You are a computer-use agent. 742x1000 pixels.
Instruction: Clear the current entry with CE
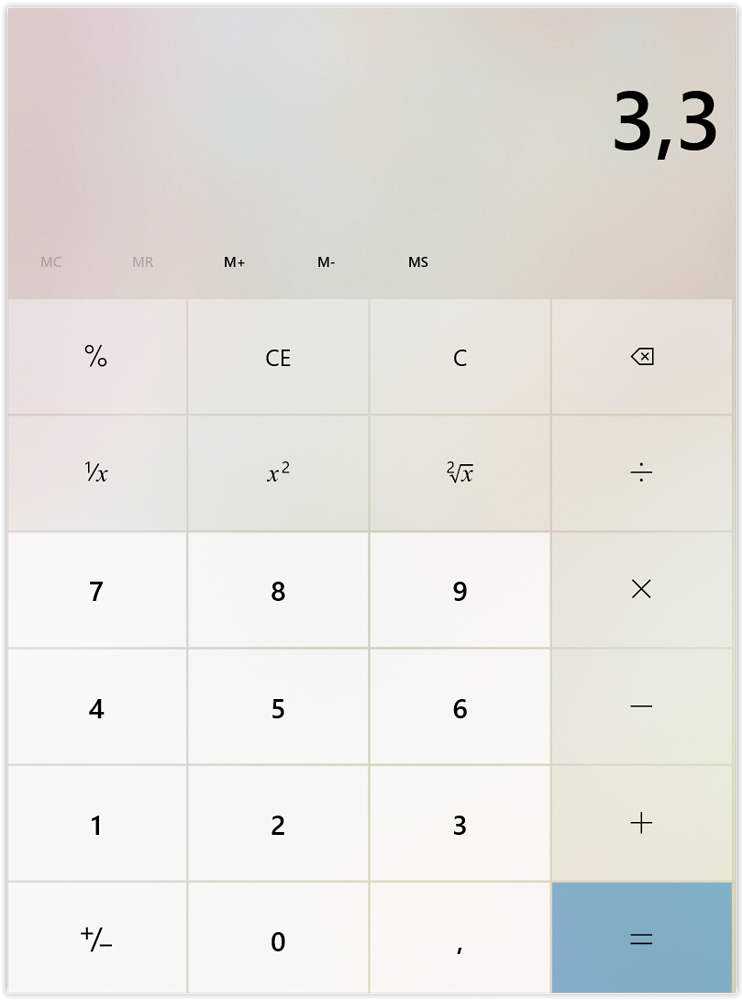pos(278,357)
